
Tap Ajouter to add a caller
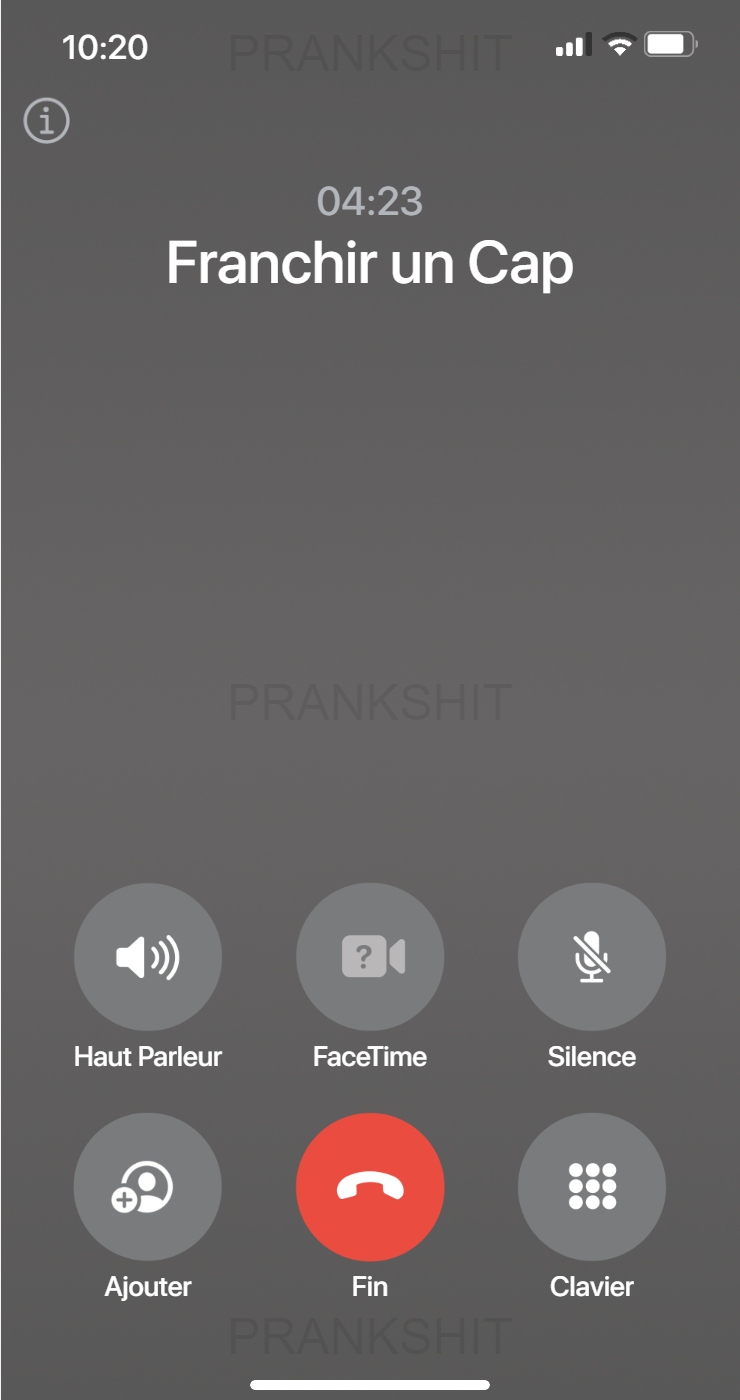(148, 1187)
